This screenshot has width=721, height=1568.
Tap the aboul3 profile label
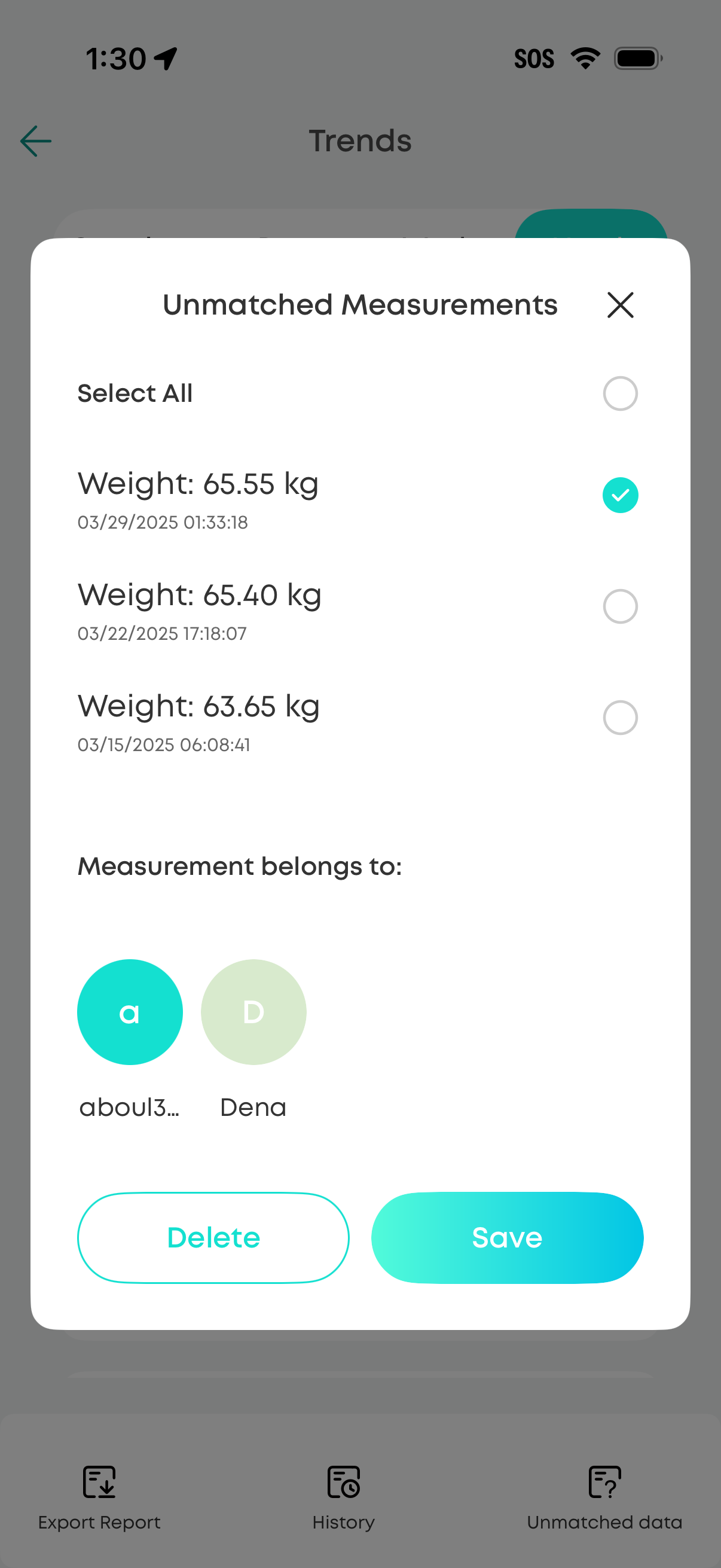(130, 1106)
